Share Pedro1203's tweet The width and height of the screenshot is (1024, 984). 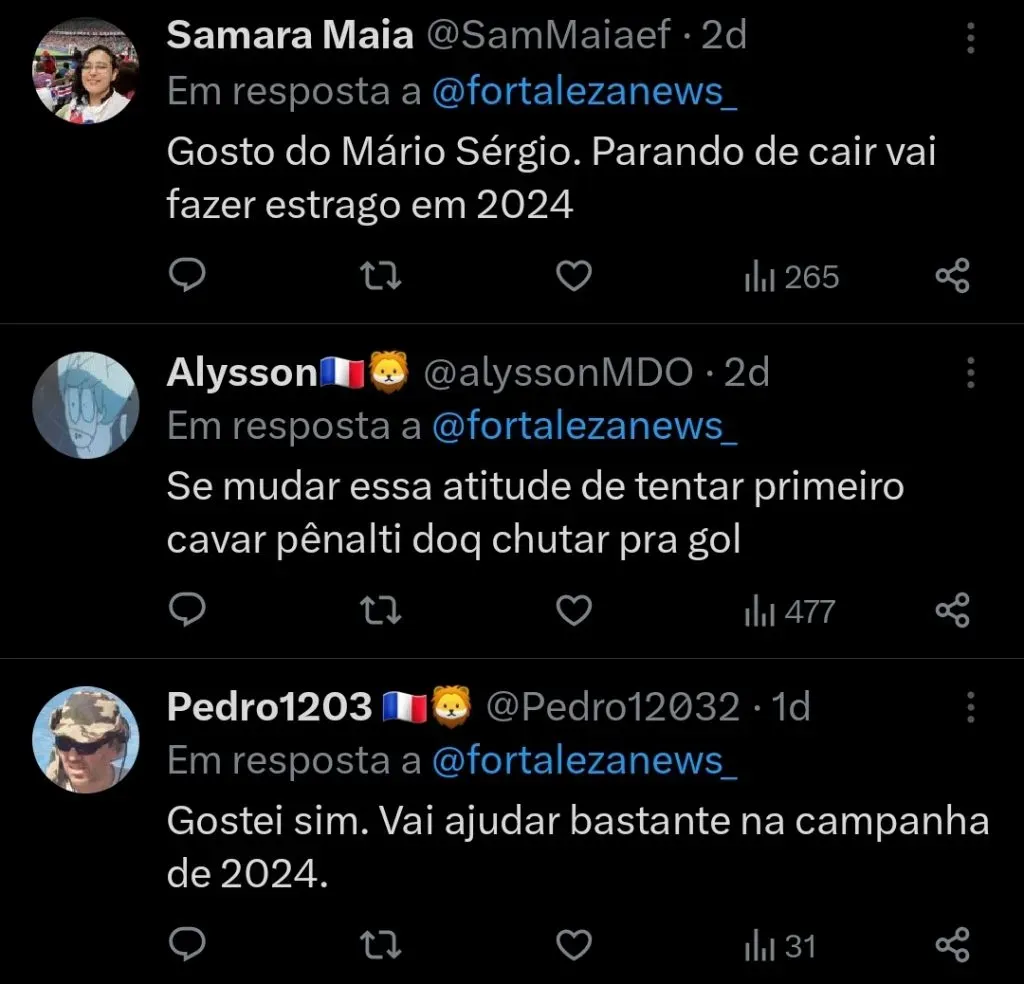coord(952,944)
